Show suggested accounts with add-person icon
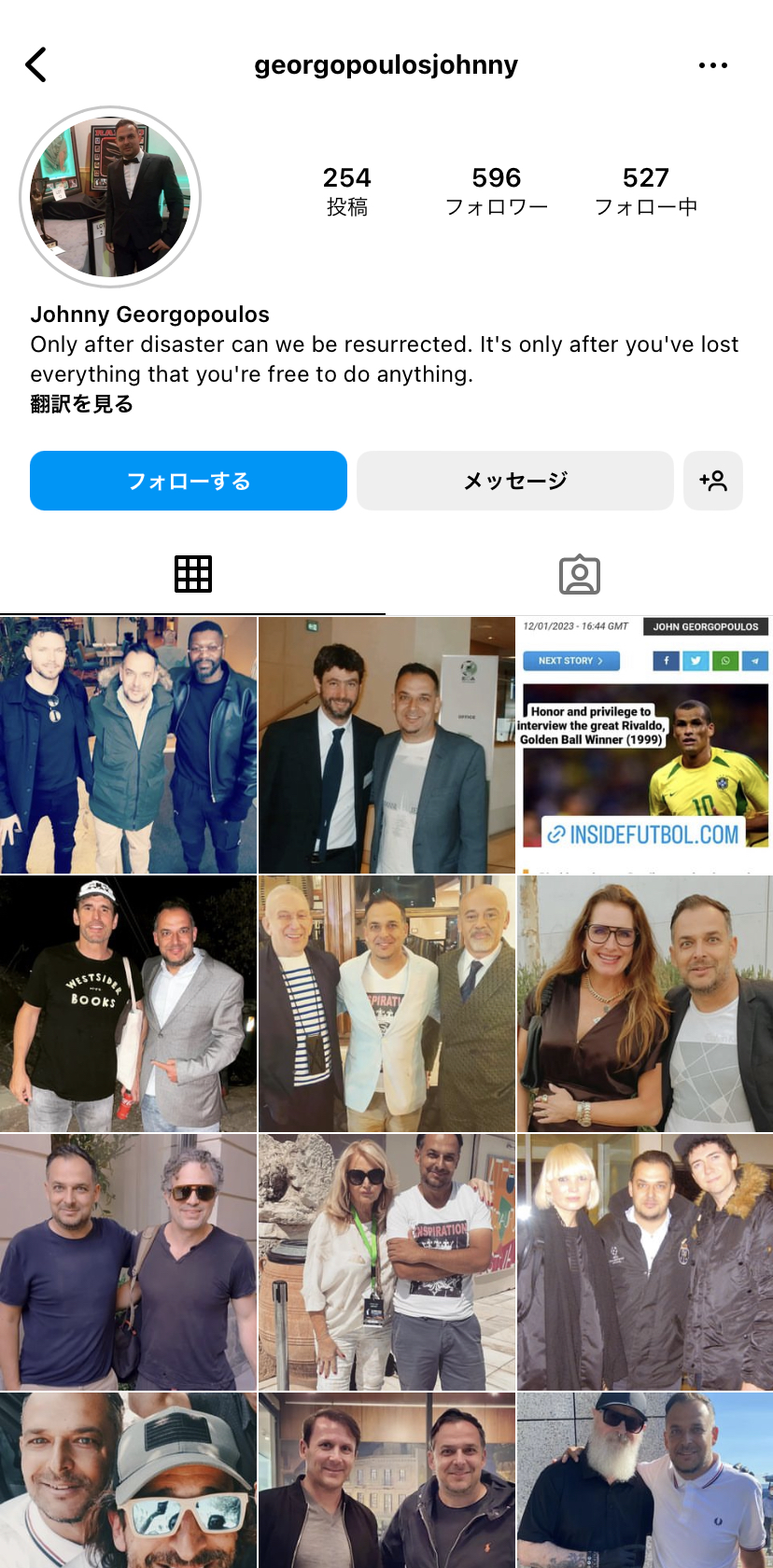 pyautogui.click(x=712, y=481)
